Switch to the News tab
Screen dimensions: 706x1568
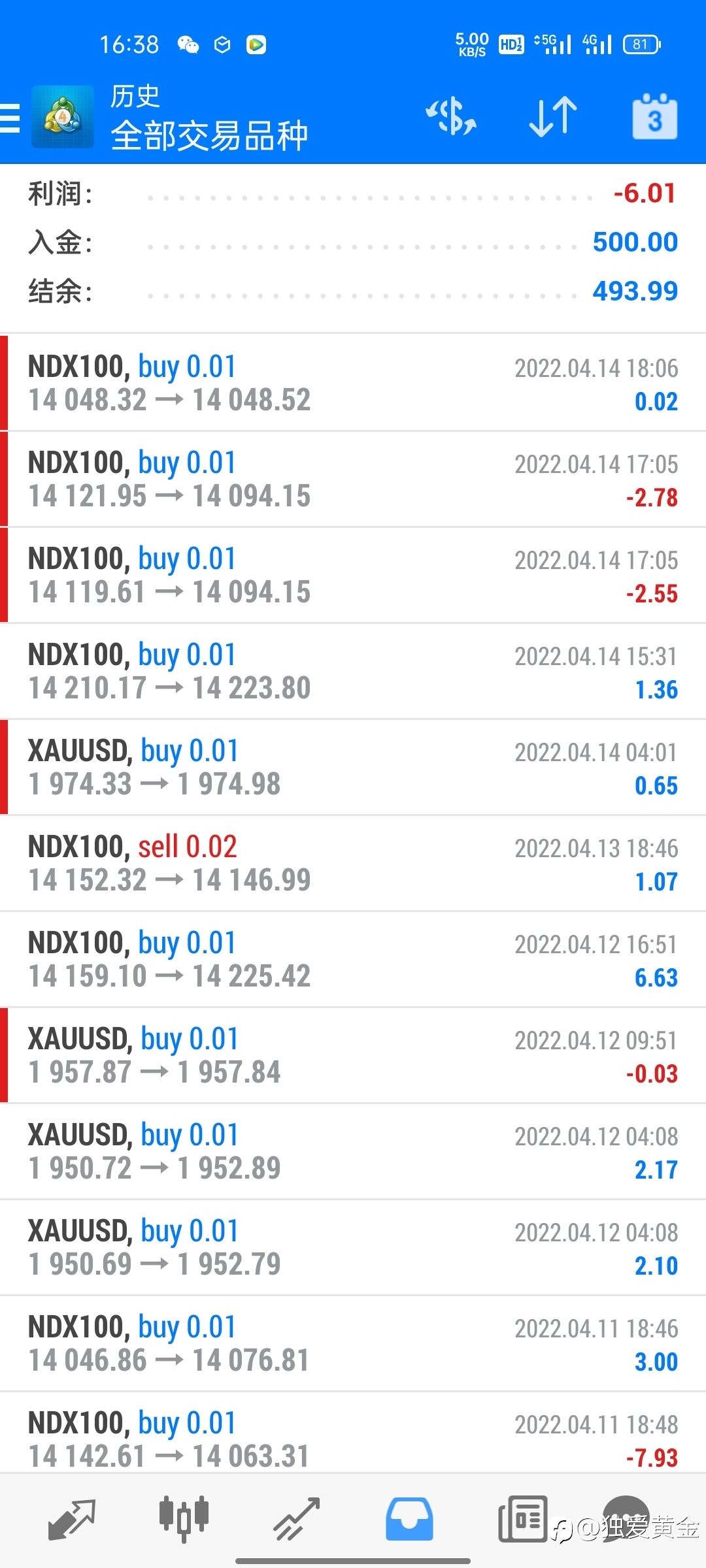(522, 1519)
